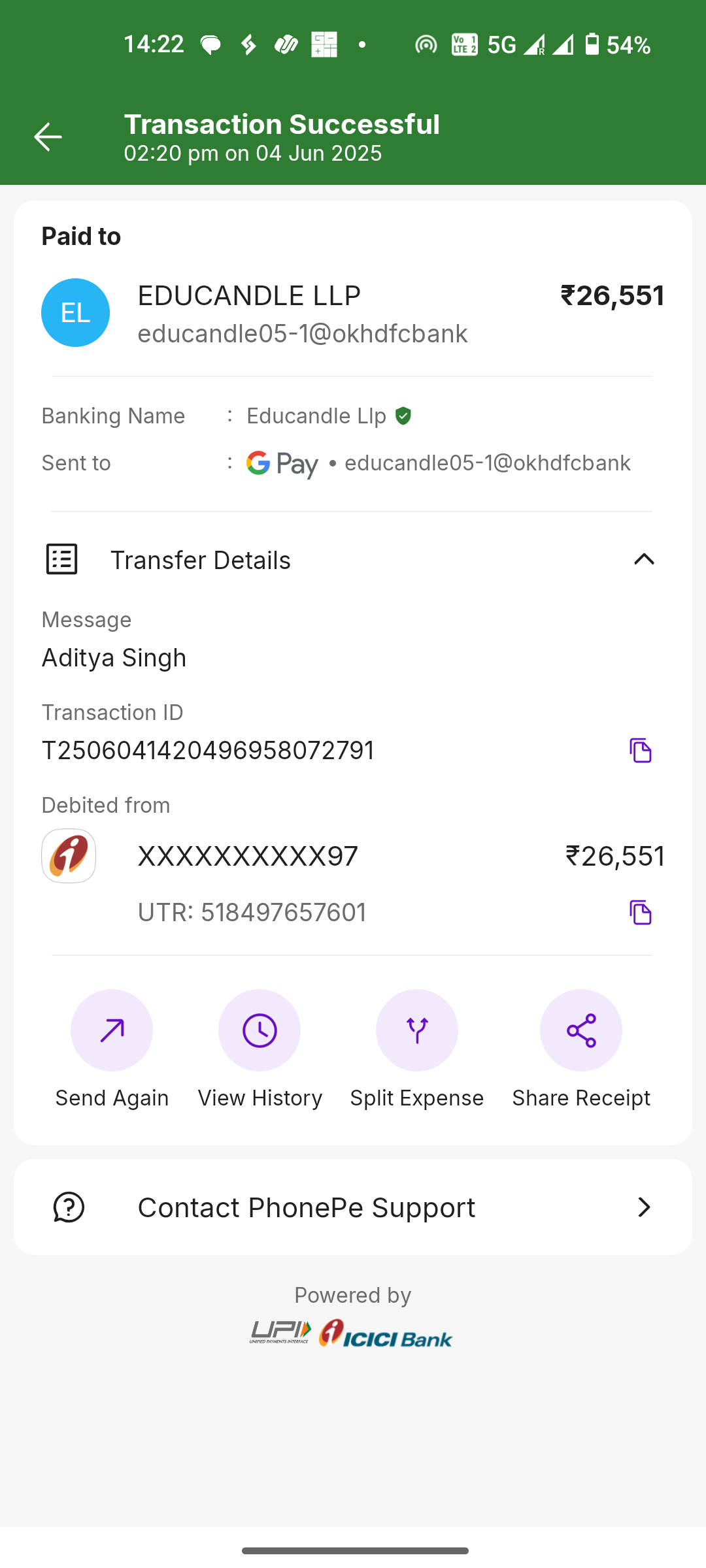Tap Send Again to repeat payment
The height and width of the screenshot is (1568, 706).
point(112,1030)
